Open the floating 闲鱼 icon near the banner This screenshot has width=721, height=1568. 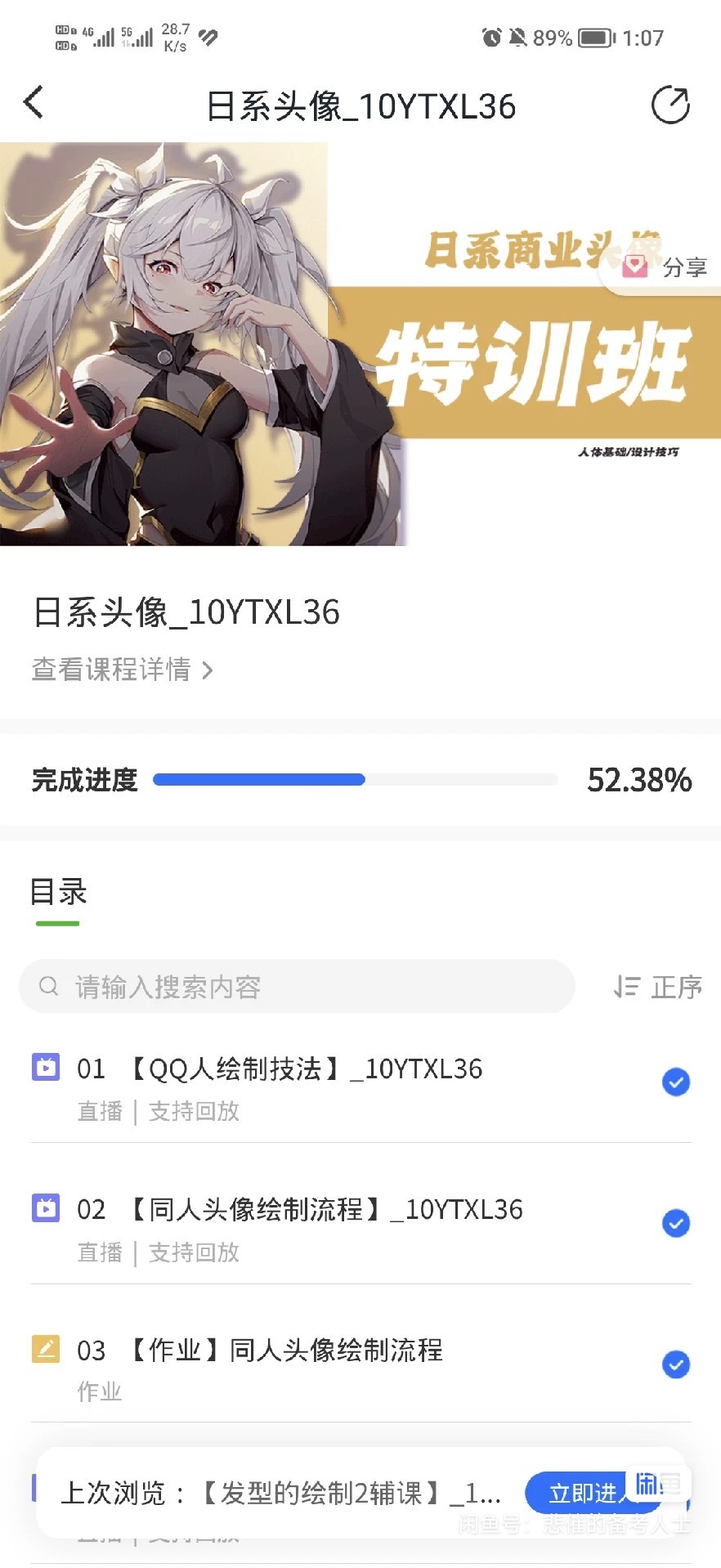(x=661, y=1484)
